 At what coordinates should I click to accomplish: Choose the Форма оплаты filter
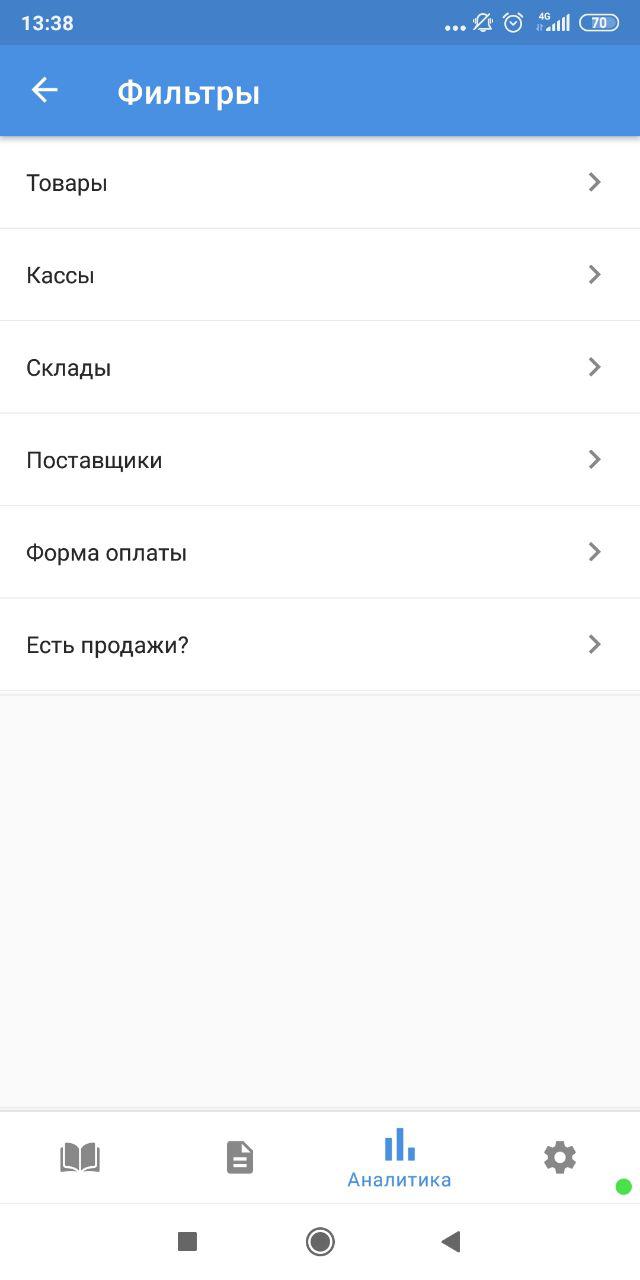pyautogui.click(x=320, y=553)
